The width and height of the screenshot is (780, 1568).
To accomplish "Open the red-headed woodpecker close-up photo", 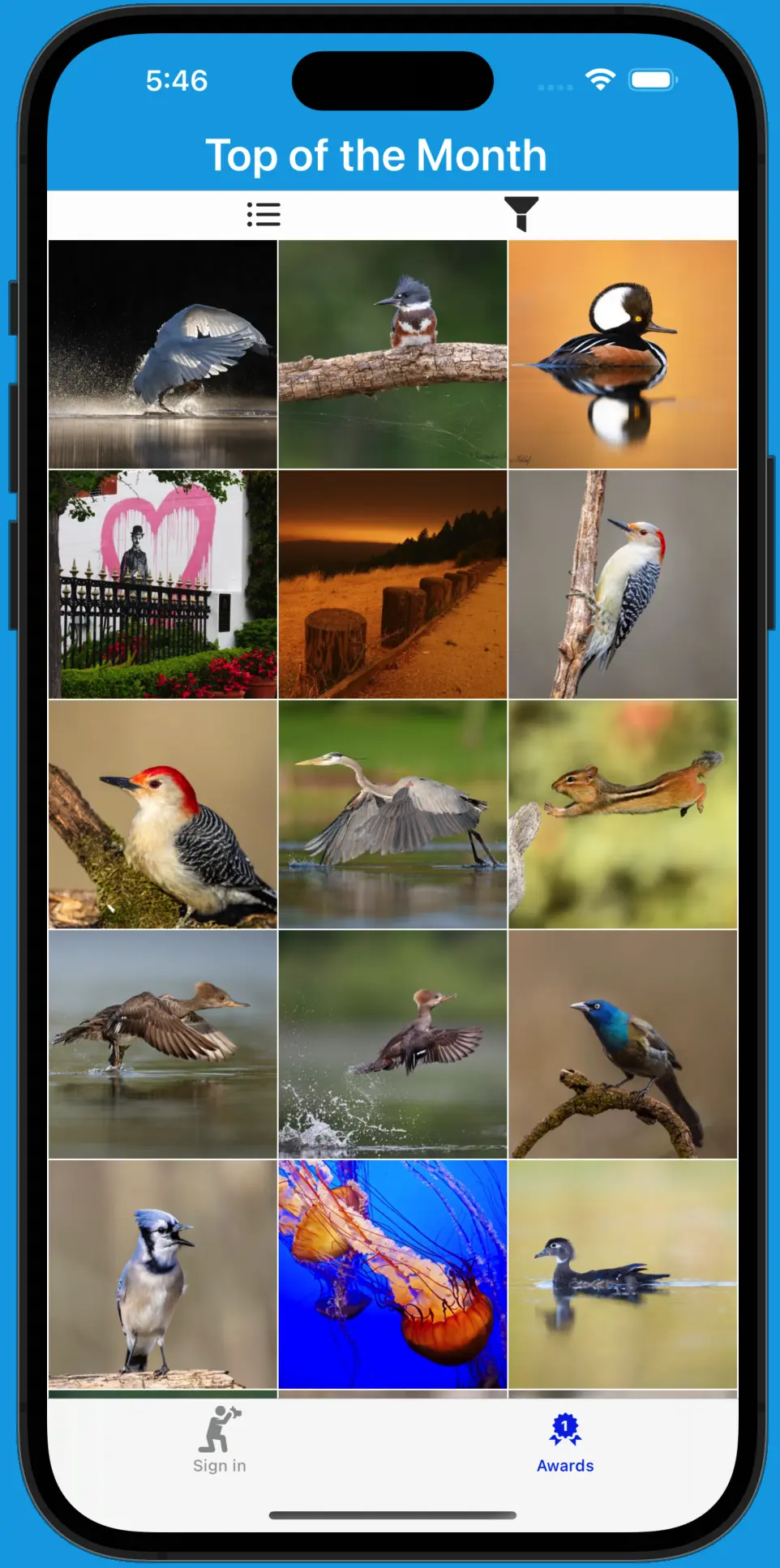I will [163, 815].
